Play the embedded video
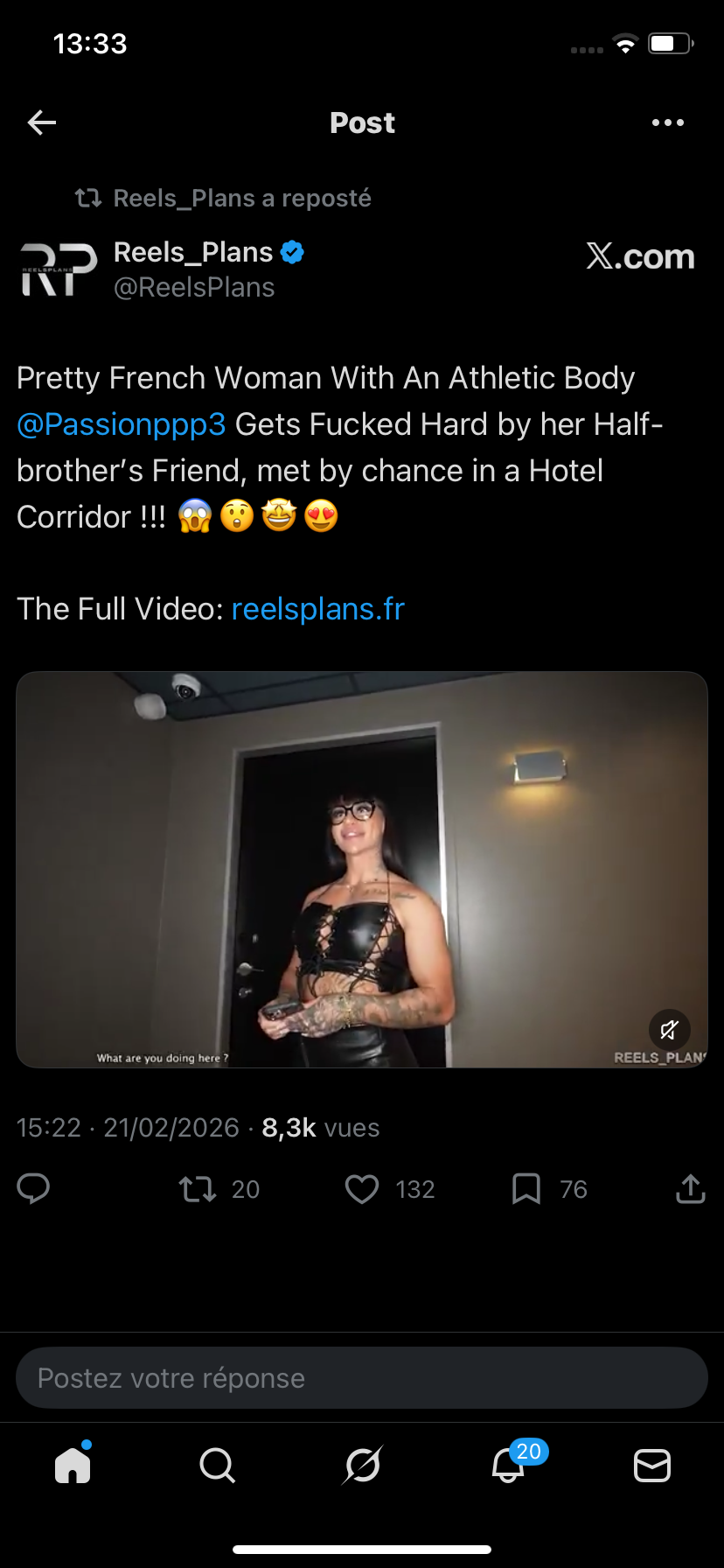 click(x=362, y=869)
